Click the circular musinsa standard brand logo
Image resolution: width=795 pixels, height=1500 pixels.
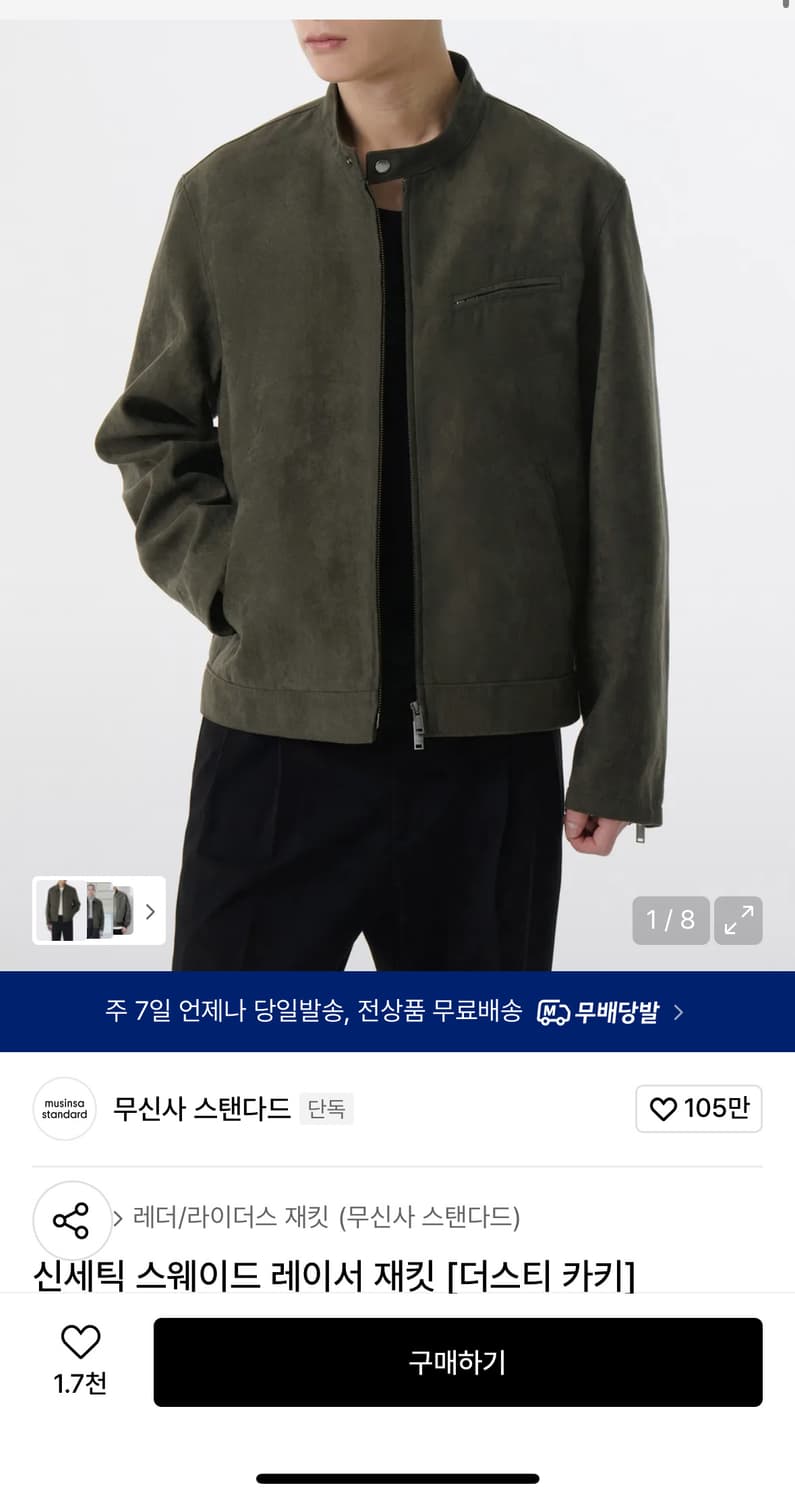63,1109
